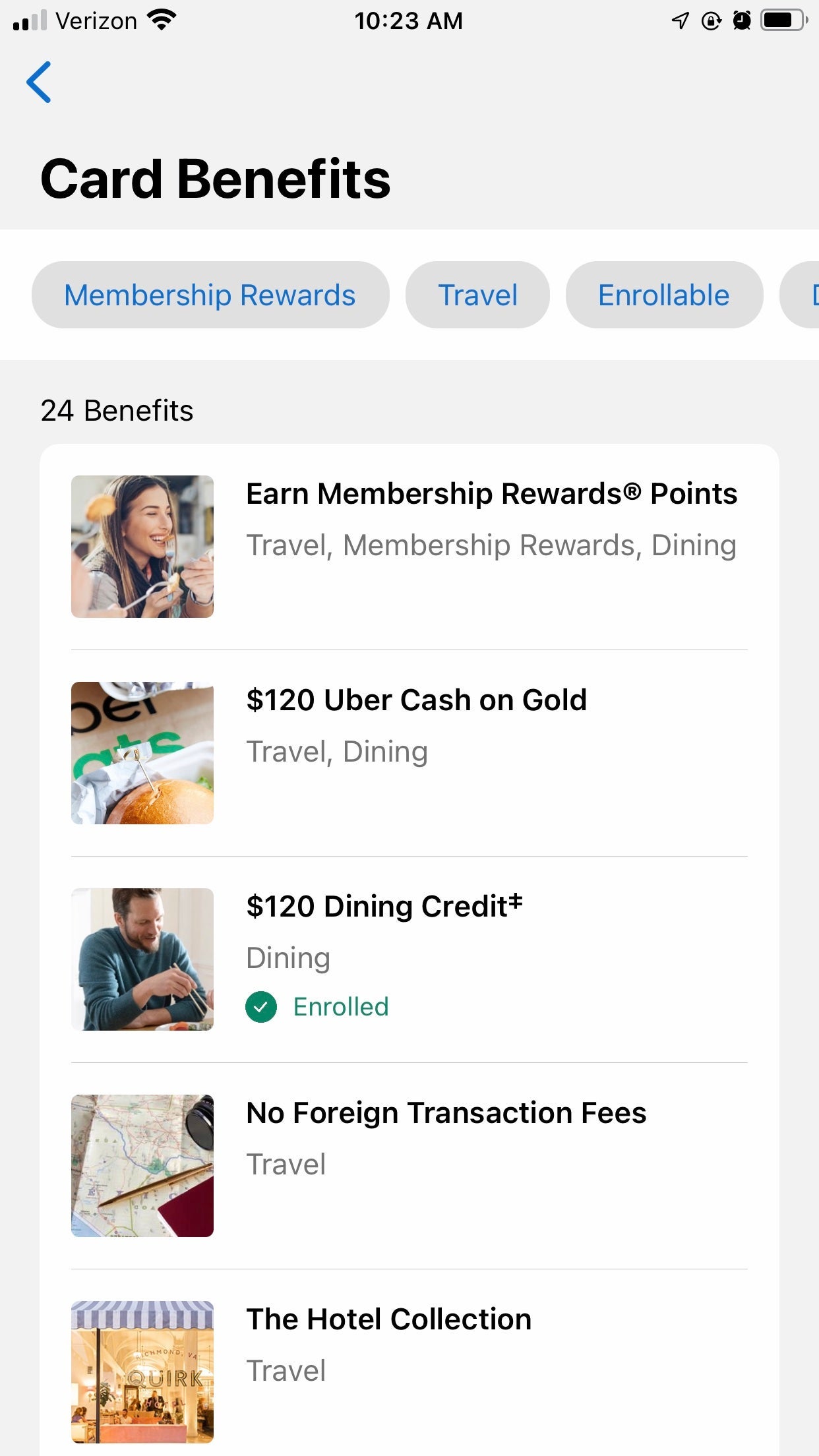
Task: Tap the orientation lock status icon
Action: click(711, 20)
